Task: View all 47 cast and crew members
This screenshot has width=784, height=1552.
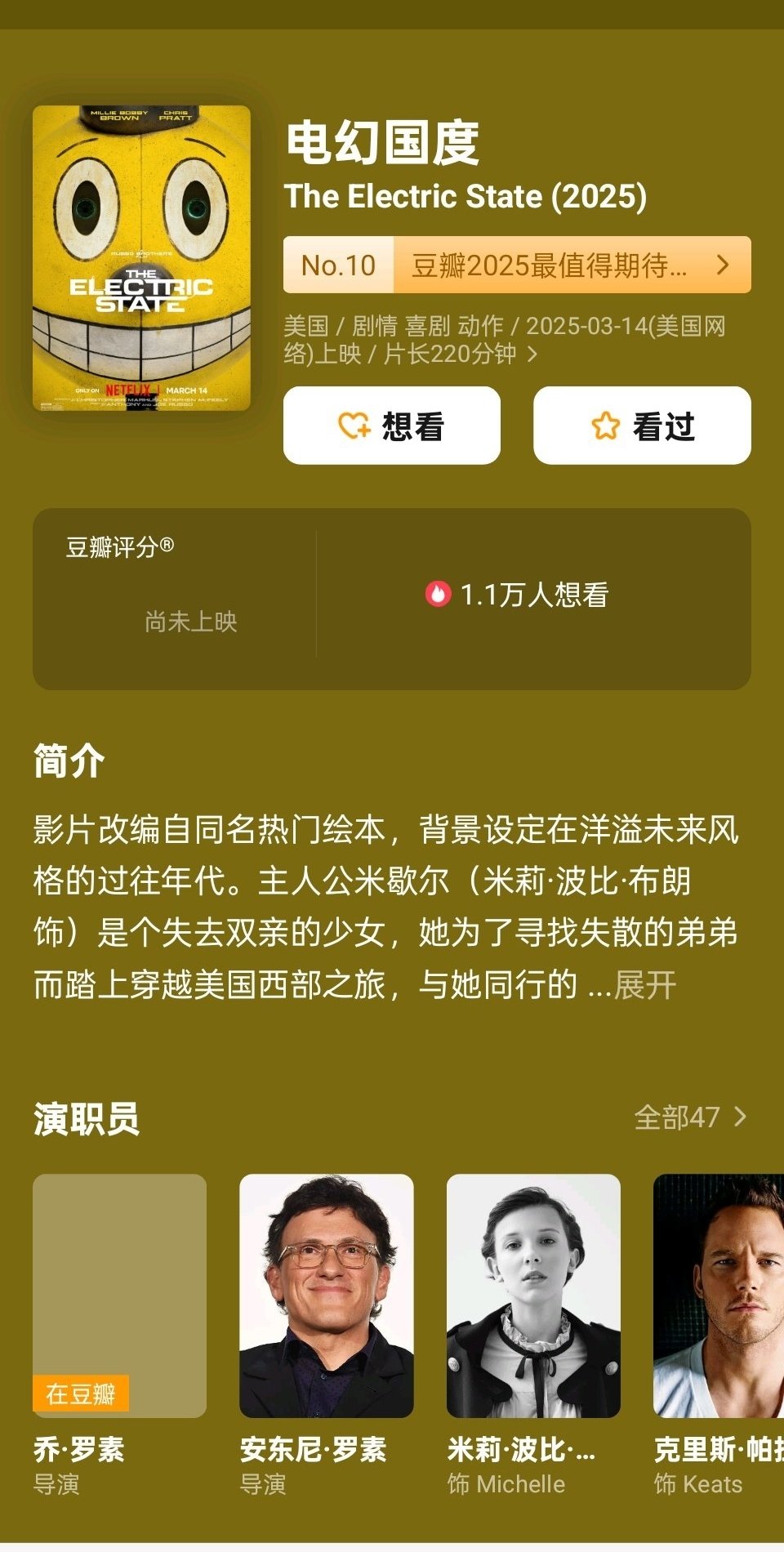Action: coord(691,1117)
